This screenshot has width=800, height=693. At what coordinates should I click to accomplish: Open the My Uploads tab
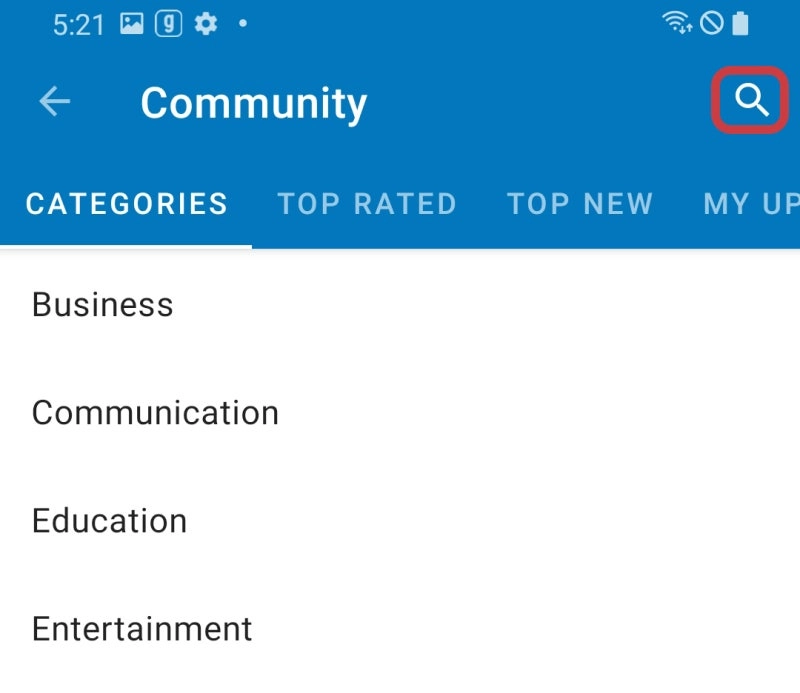click(x=751, y=204)
